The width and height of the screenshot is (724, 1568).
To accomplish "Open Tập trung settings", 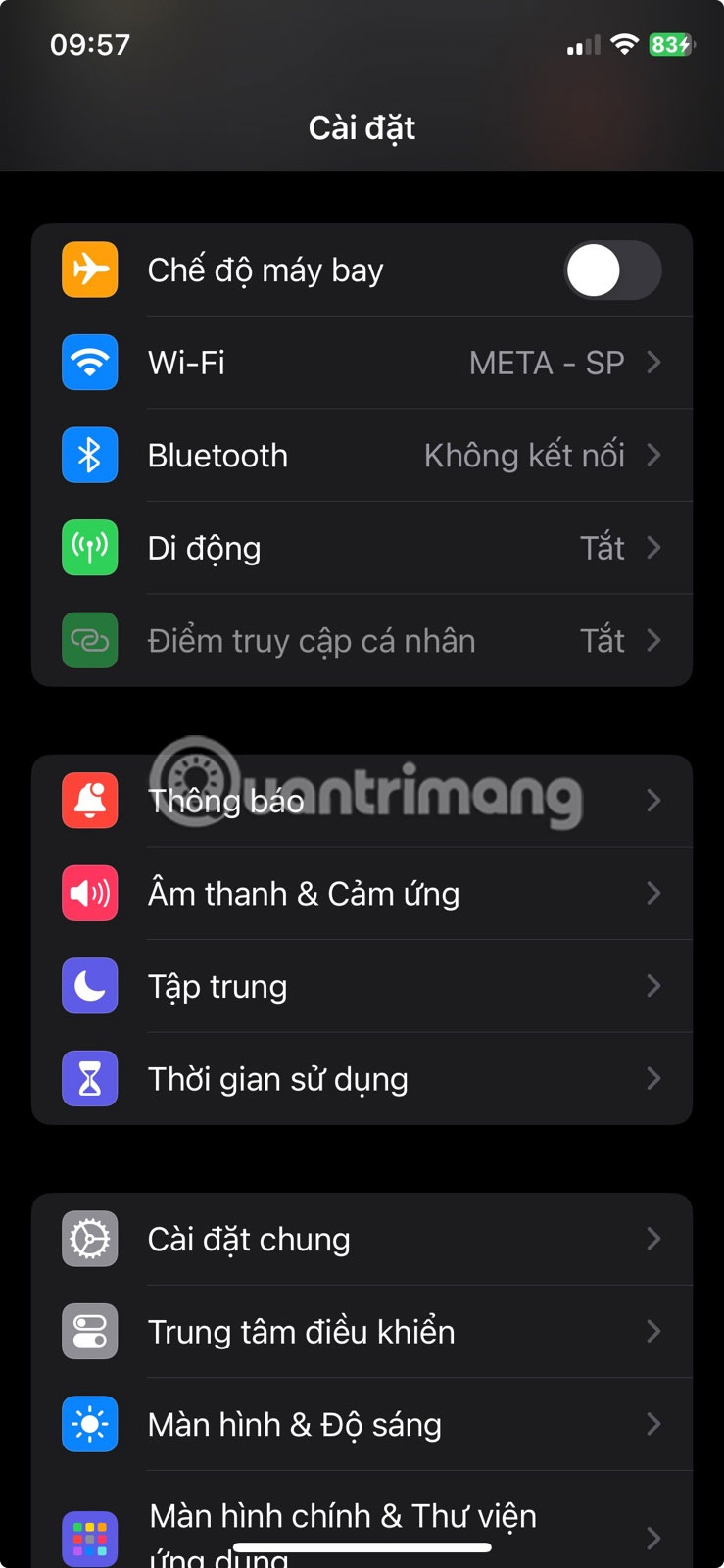I will pyautogui.click(x=362, y=986).
